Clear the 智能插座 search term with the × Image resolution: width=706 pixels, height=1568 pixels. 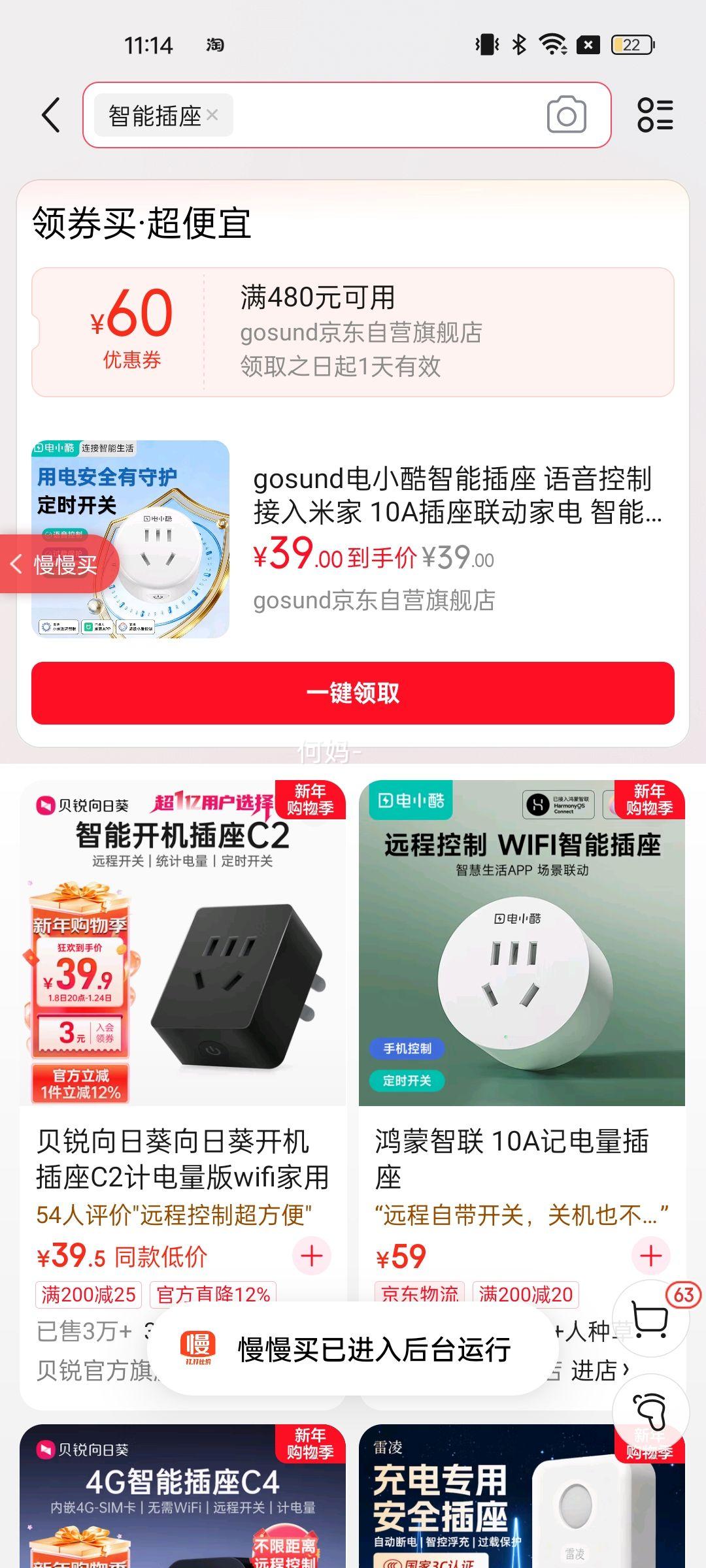coord(212,115)
